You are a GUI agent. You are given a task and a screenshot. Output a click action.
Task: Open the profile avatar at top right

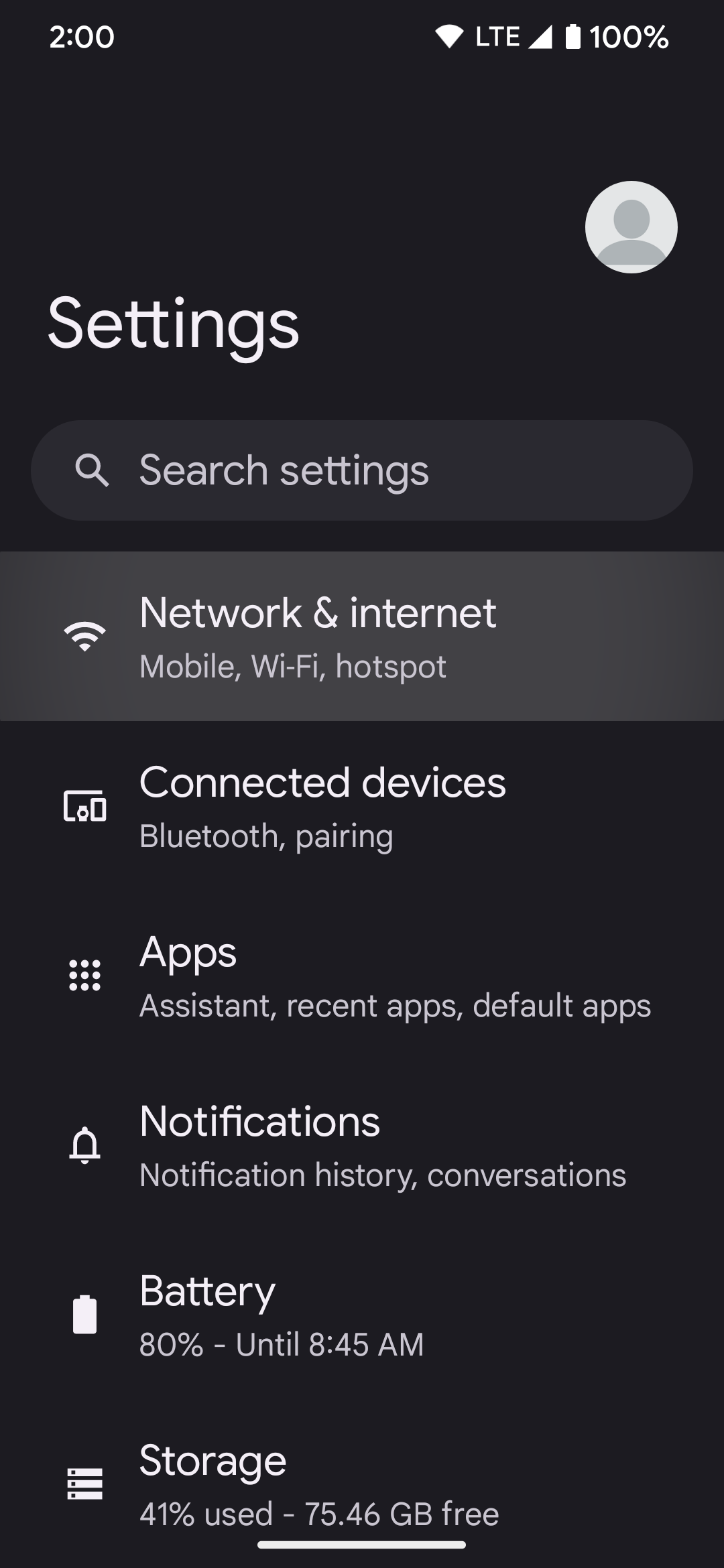(631, 226)
